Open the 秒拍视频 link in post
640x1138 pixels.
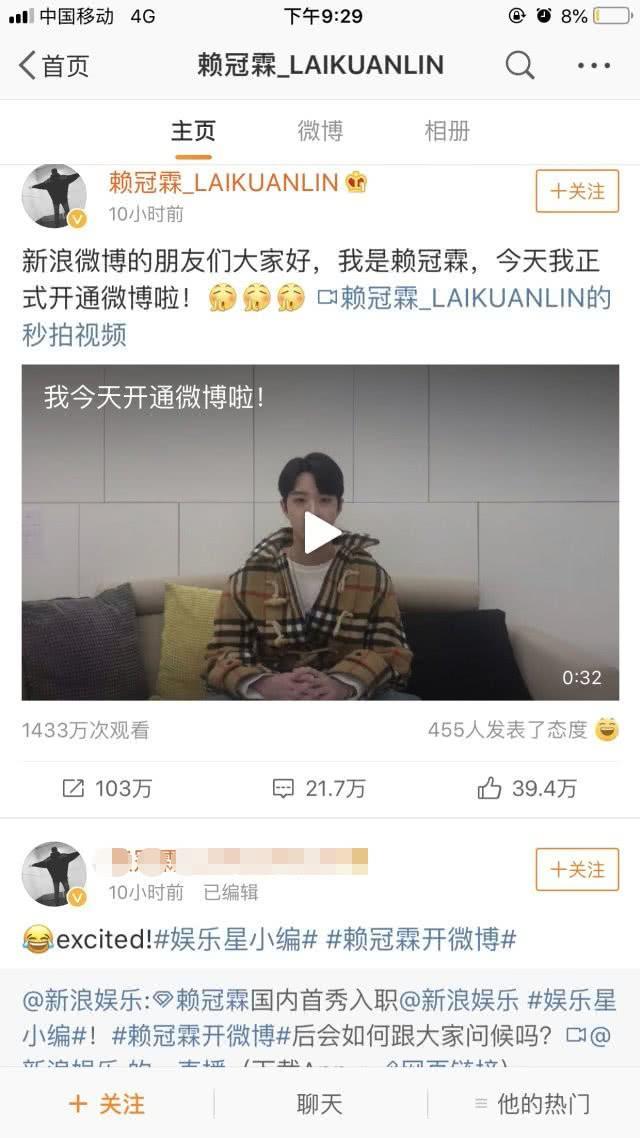point(465,299)
